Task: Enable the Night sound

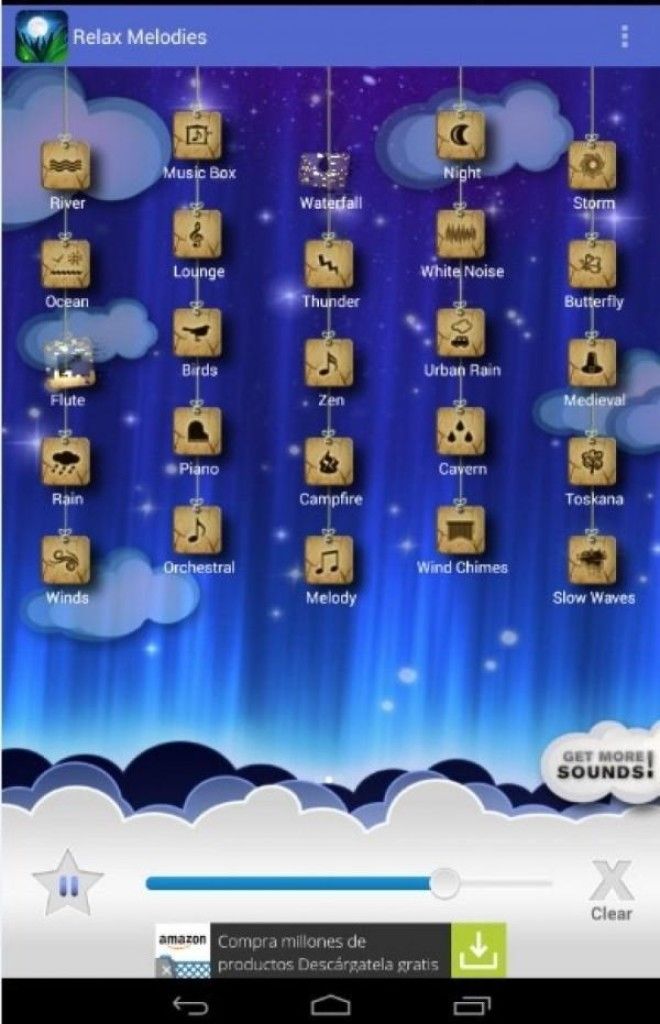Action: [461, 136]
